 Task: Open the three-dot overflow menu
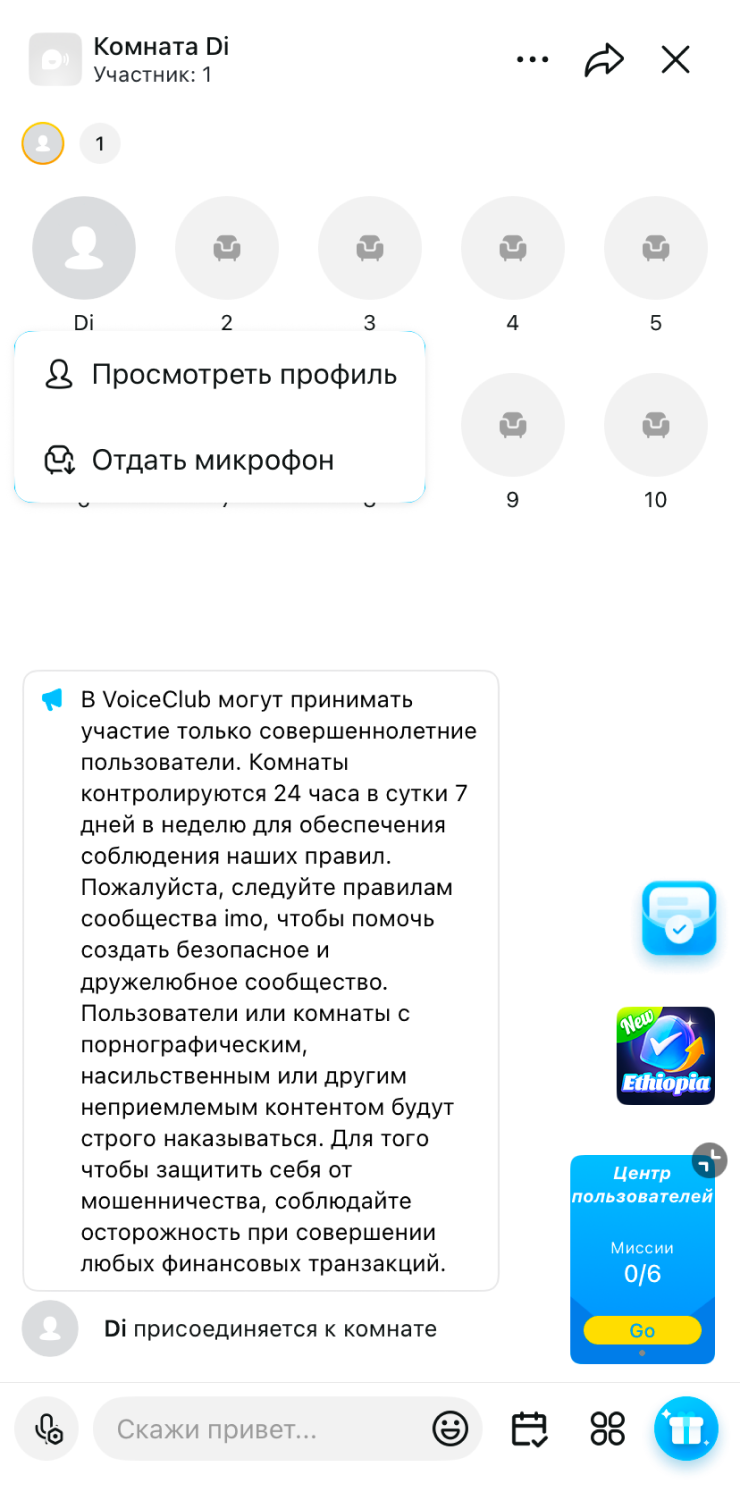click(x=532, y=60)
